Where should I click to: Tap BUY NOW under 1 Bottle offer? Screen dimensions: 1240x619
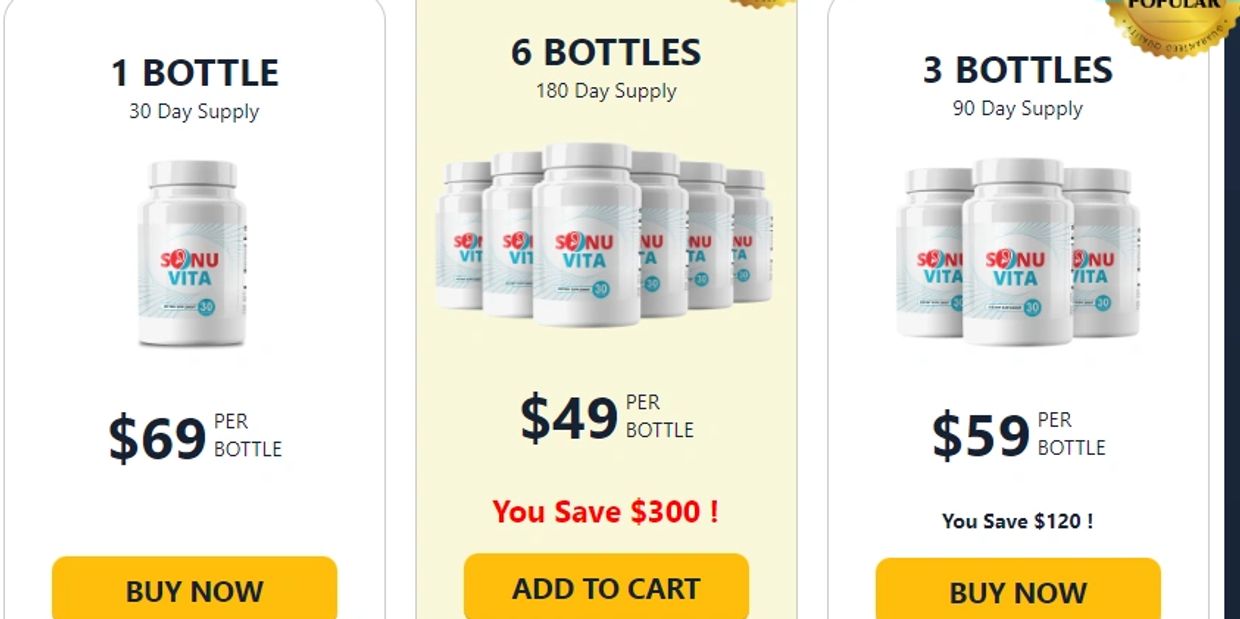[194, 590]
